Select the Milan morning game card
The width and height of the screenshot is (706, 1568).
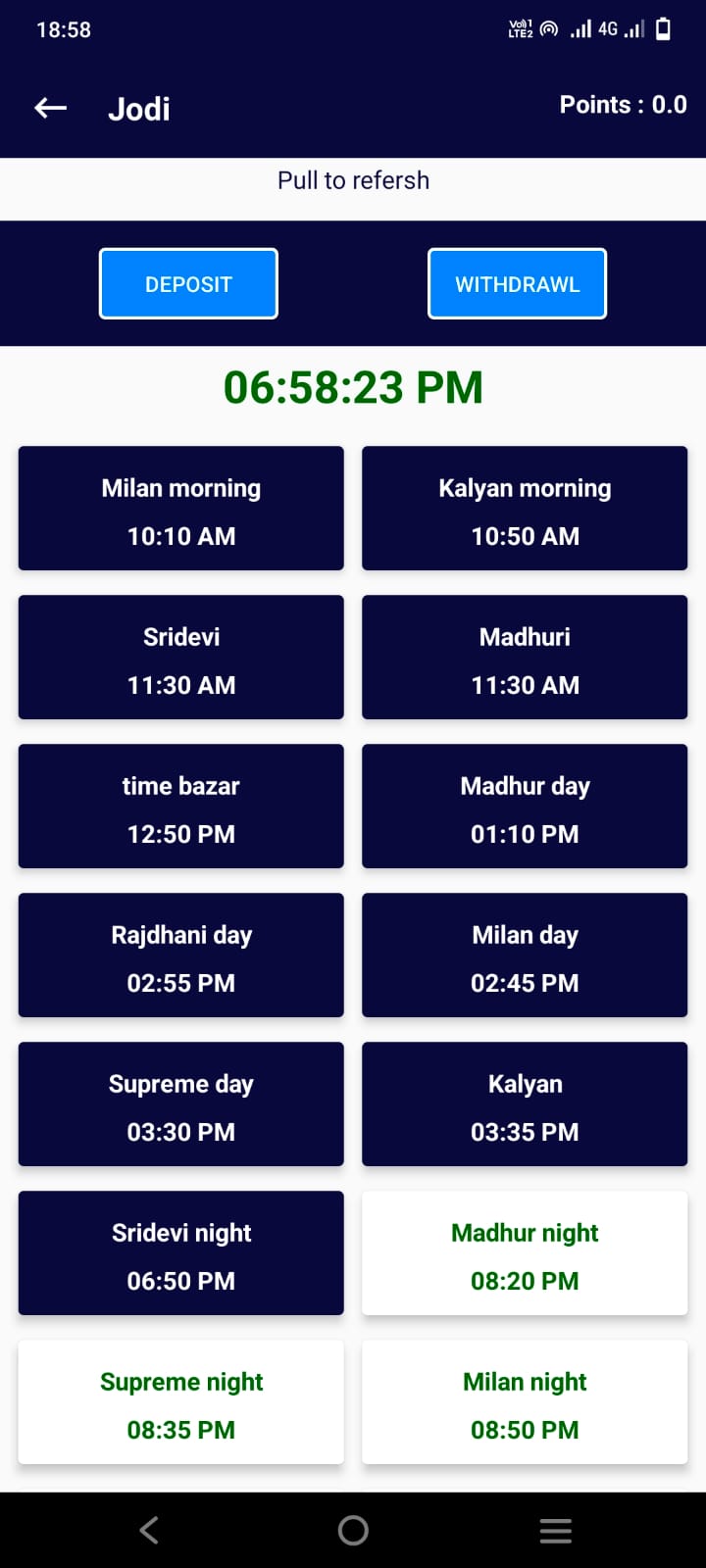click(180, 508)
